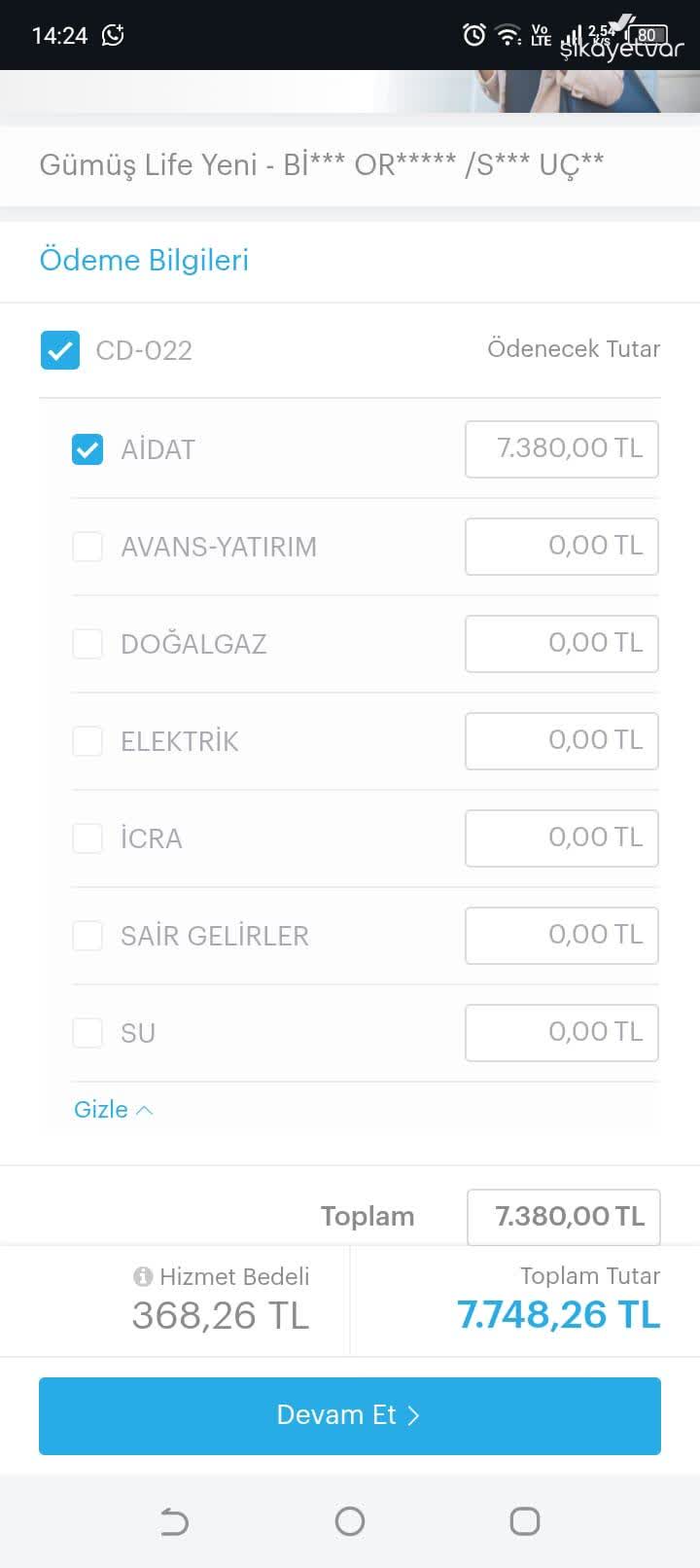Tap the Ödeme Bilgileri heading
Viewport: 700px width, 1568px height.
pos(143,260)
